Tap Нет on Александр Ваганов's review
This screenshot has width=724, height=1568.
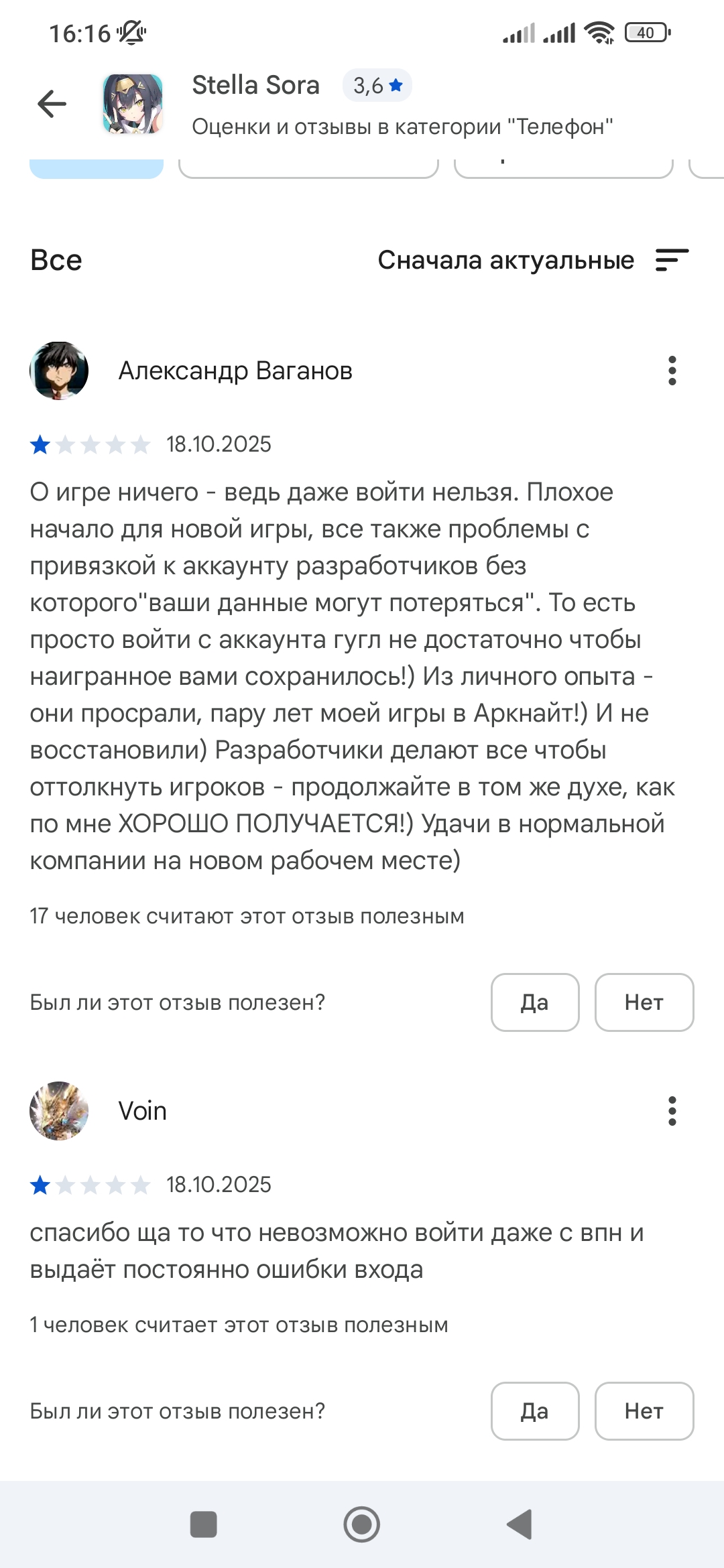pyautogui.click(x=644, y=1002)
